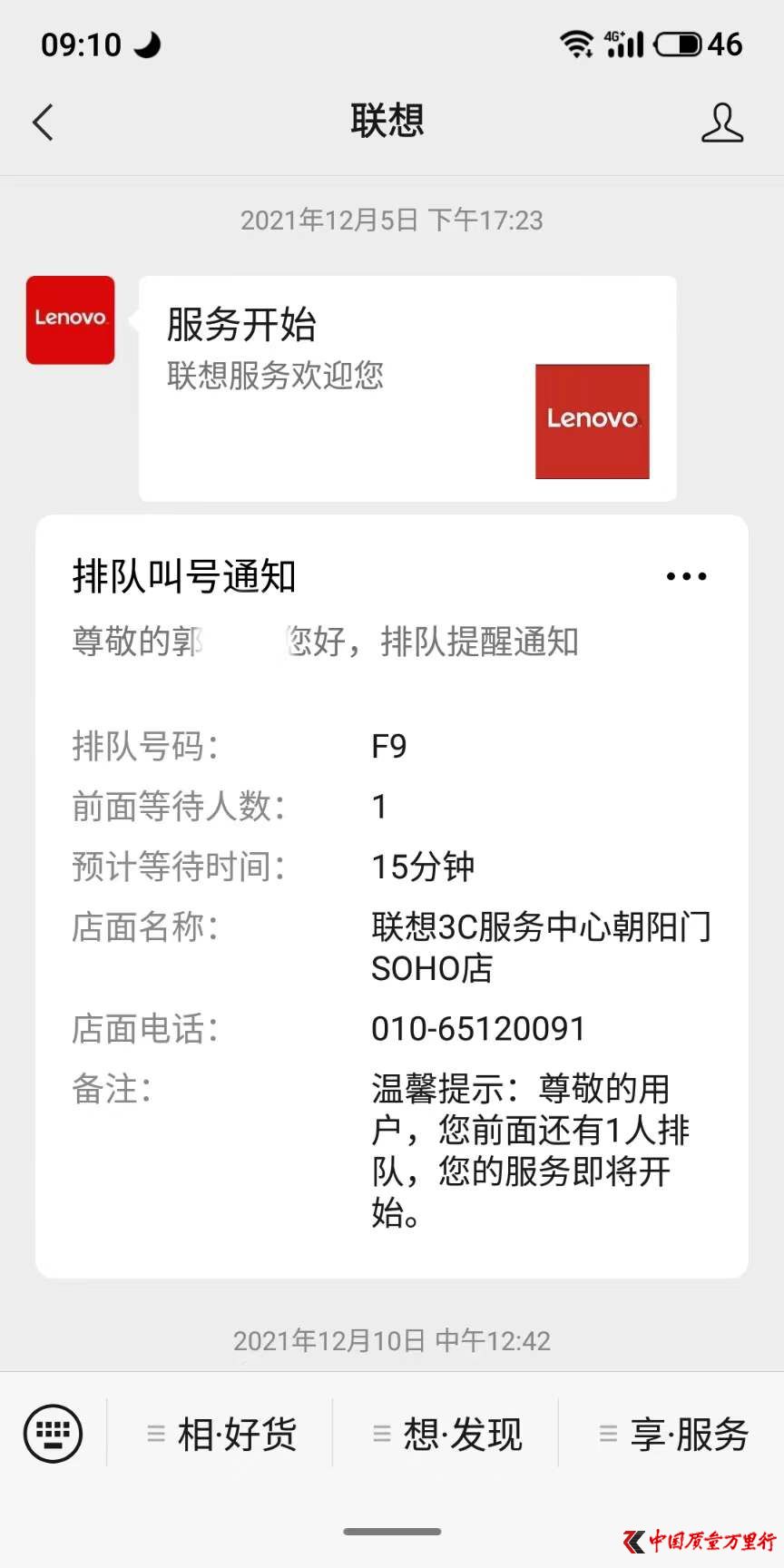
Task: Open the account profile icon
Action: click(722, 122)
